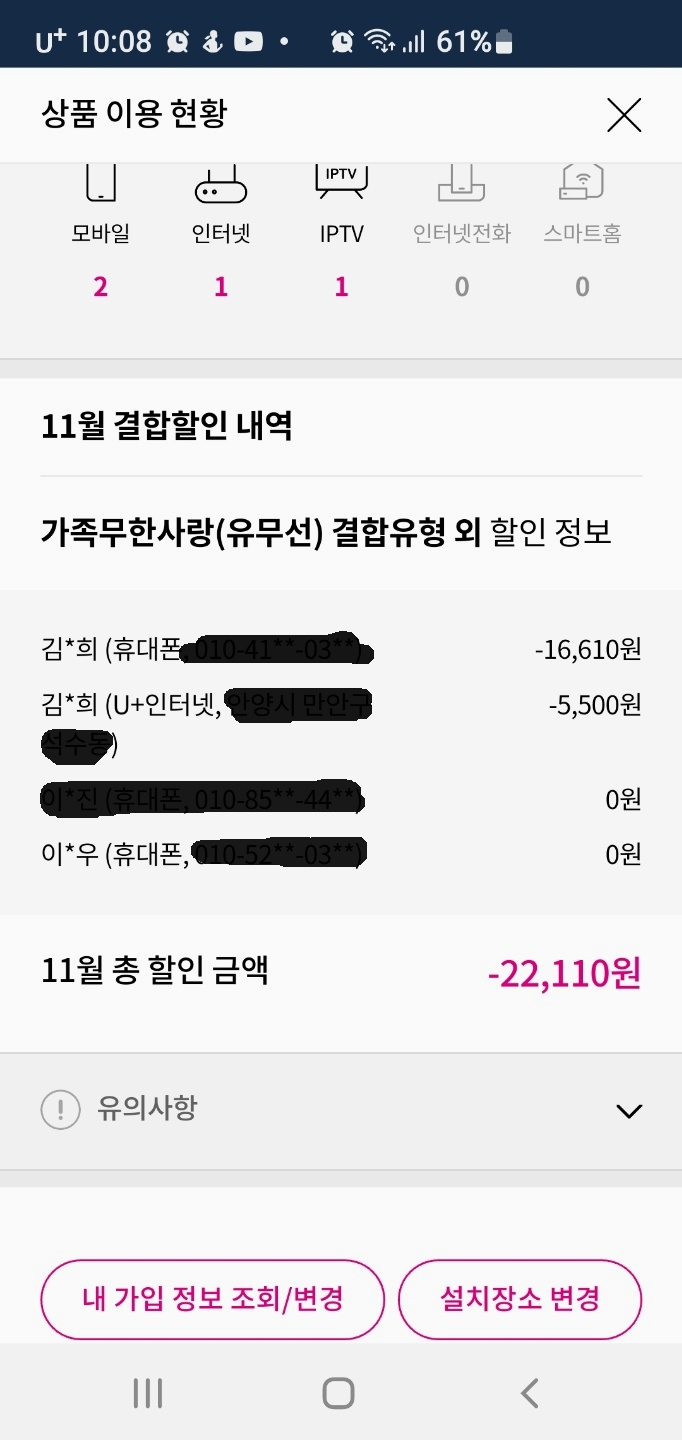Tap the 설치장소 변경 button

coord(520,1299)
